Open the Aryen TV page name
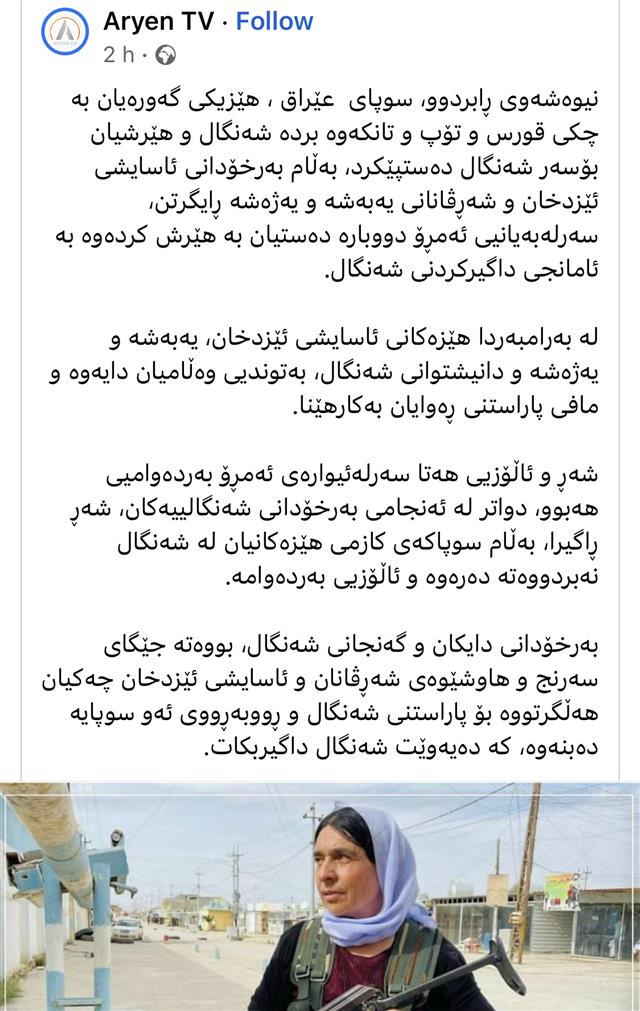Viewport: 640px width, 1011px height. click(x=158, y=21)
